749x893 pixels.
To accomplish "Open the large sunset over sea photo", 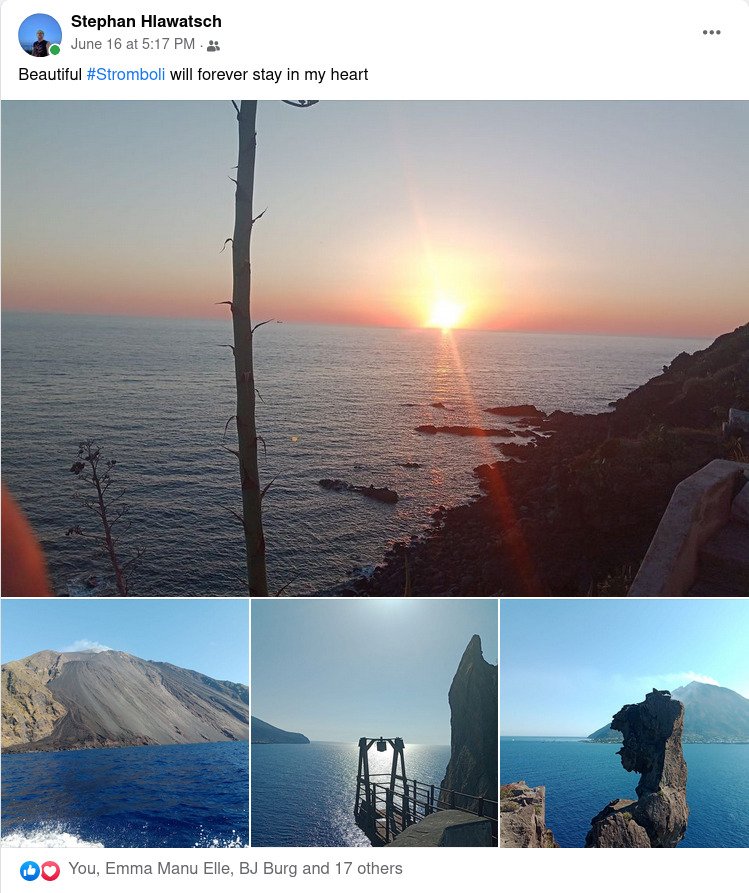I will [374, 347].
